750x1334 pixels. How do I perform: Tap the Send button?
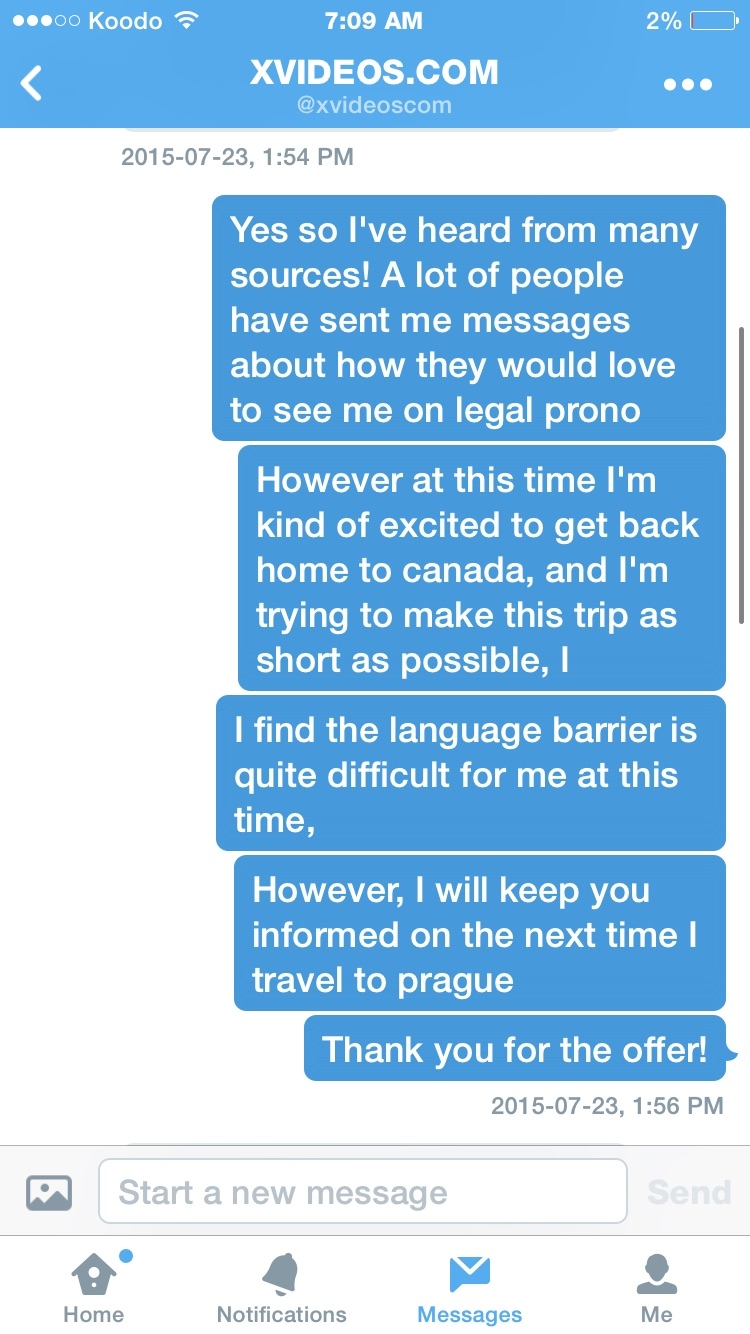689,1192
